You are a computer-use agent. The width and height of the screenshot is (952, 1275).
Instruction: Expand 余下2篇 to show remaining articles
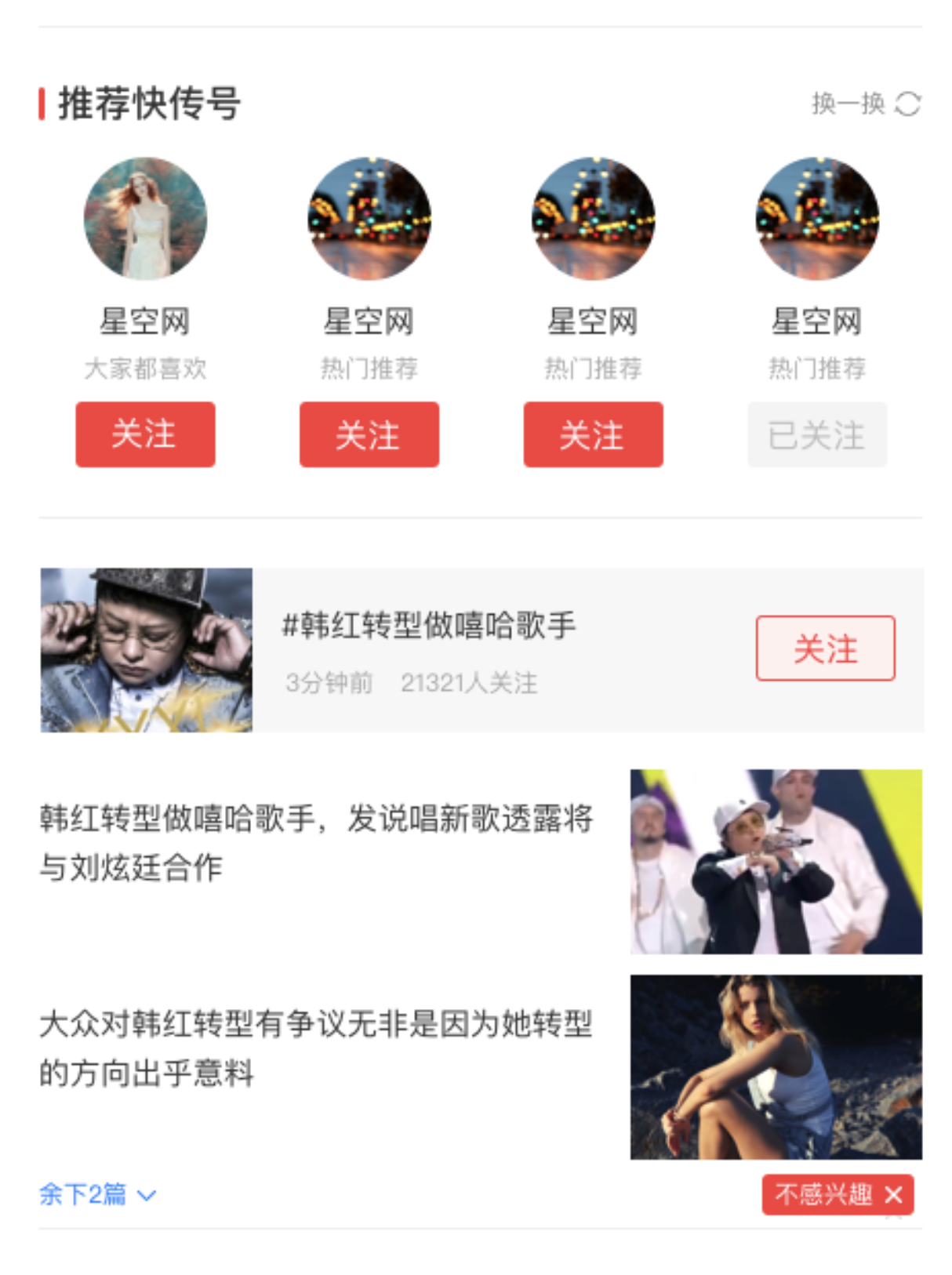(x=97, y=1194)
